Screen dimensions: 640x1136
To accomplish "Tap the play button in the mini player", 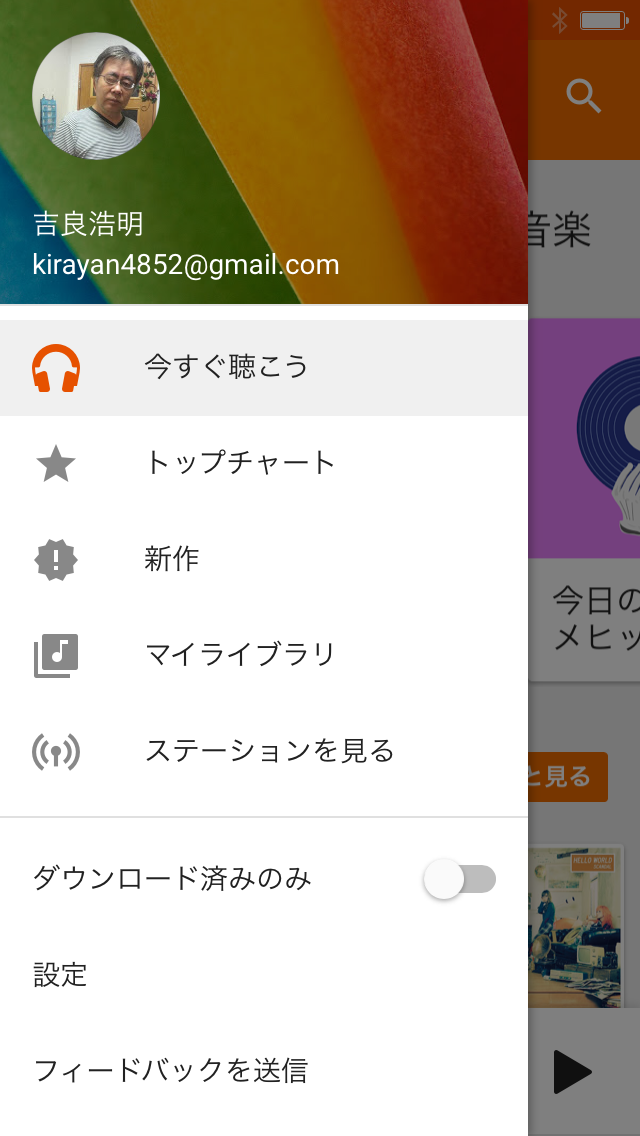I will pyautogui.click(x=573, y=1072).
